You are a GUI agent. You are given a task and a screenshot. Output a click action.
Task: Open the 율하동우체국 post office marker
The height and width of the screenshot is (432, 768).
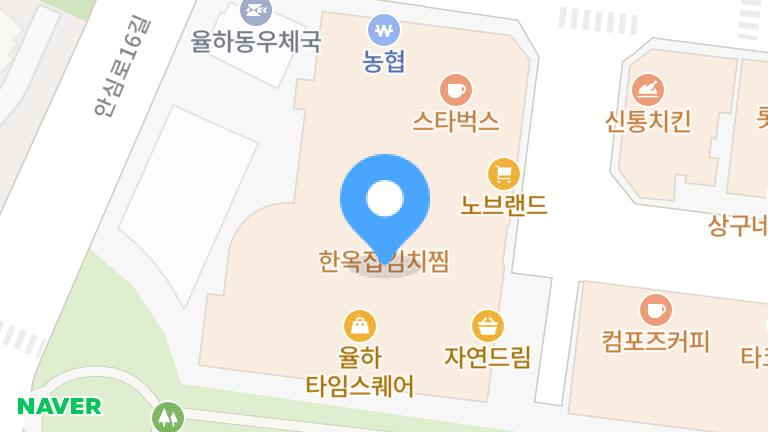(256, 11)
